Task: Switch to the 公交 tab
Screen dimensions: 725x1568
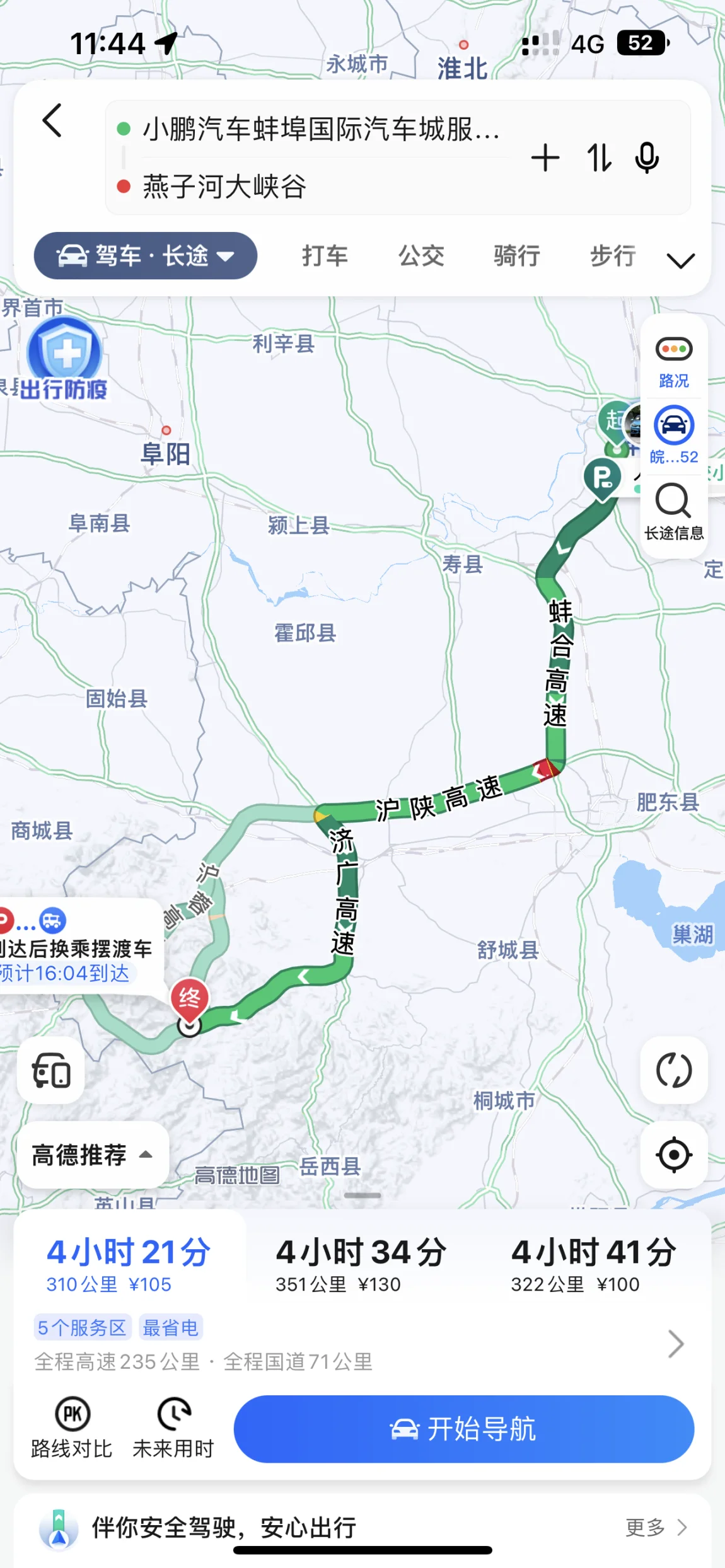Action: coord(421,256)
